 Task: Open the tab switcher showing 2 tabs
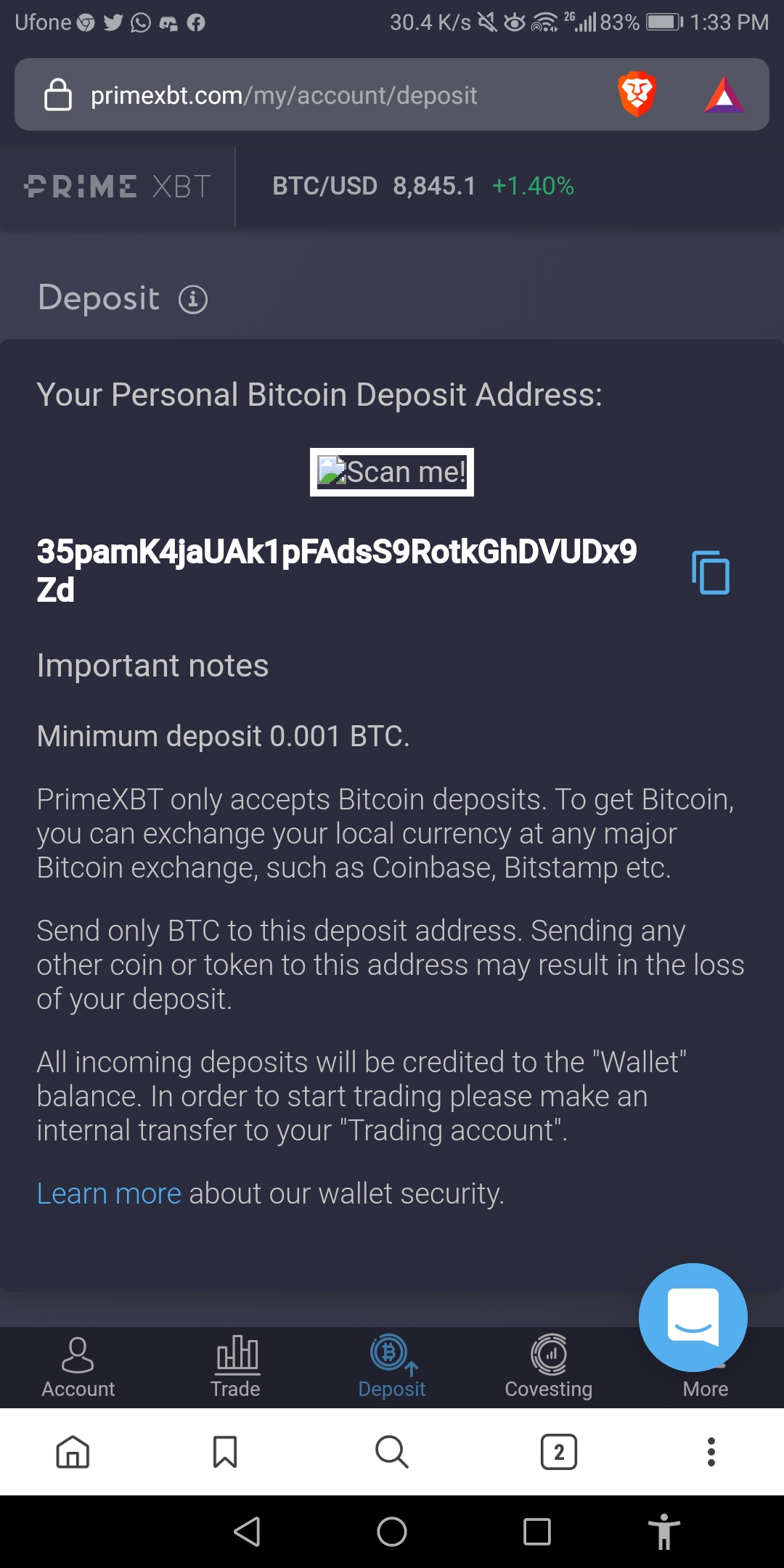pos(559,1452)
